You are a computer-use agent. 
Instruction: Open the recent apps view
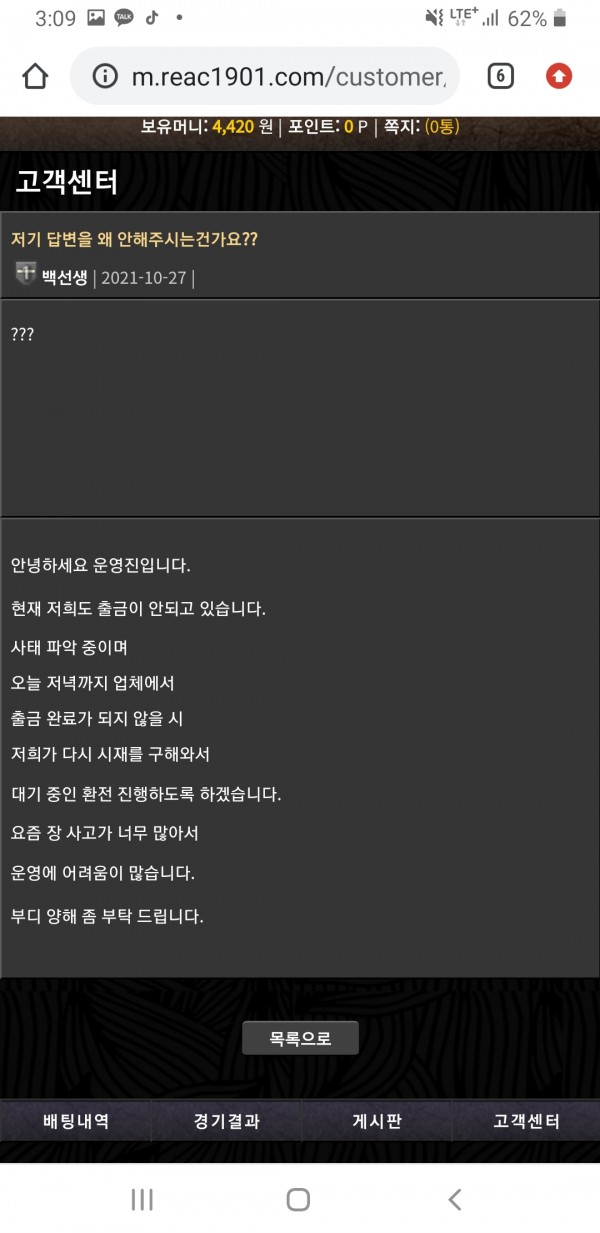142,1199
